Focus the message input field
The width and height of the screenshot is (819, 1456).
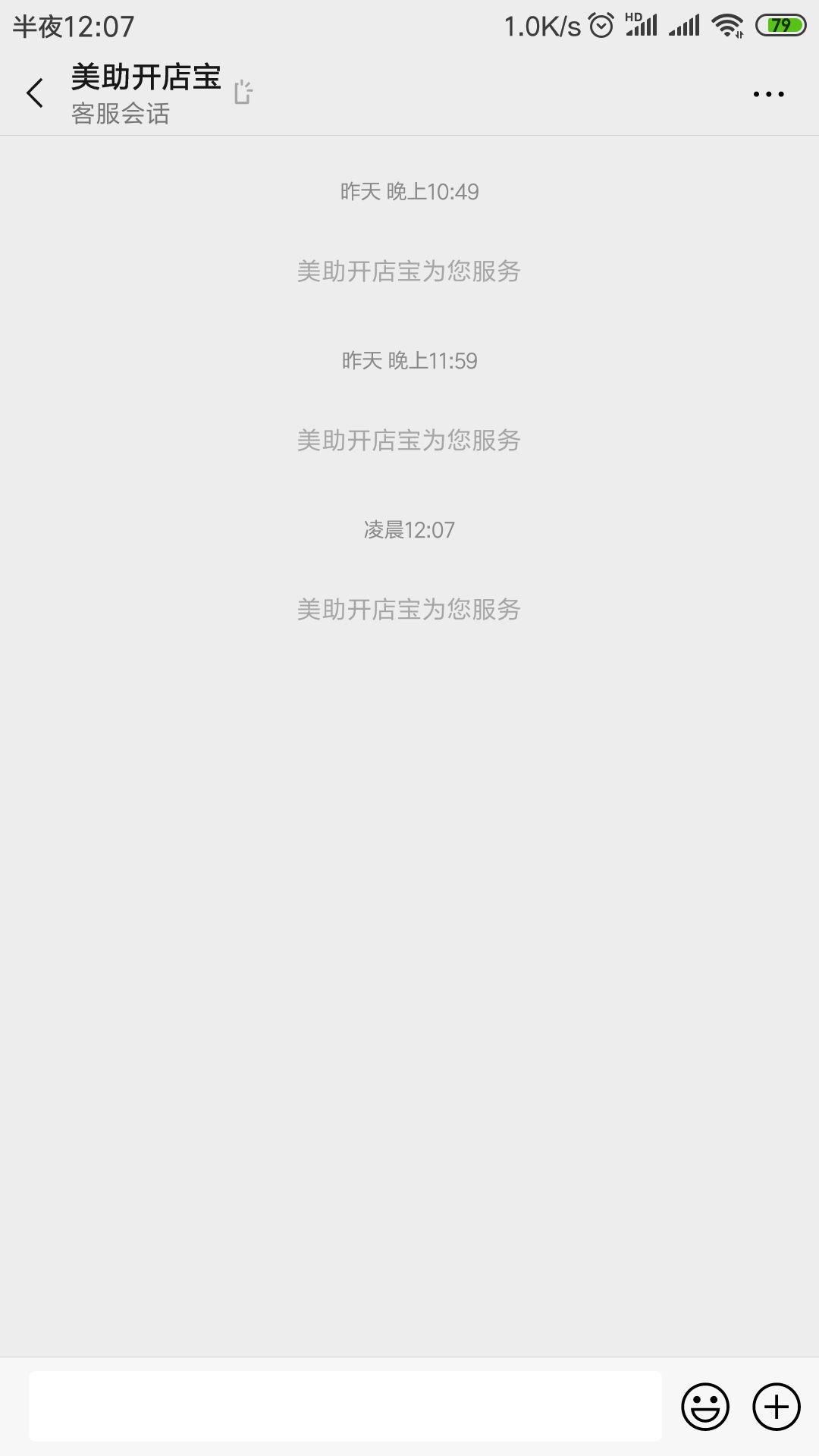click(x=345, y=1405)
